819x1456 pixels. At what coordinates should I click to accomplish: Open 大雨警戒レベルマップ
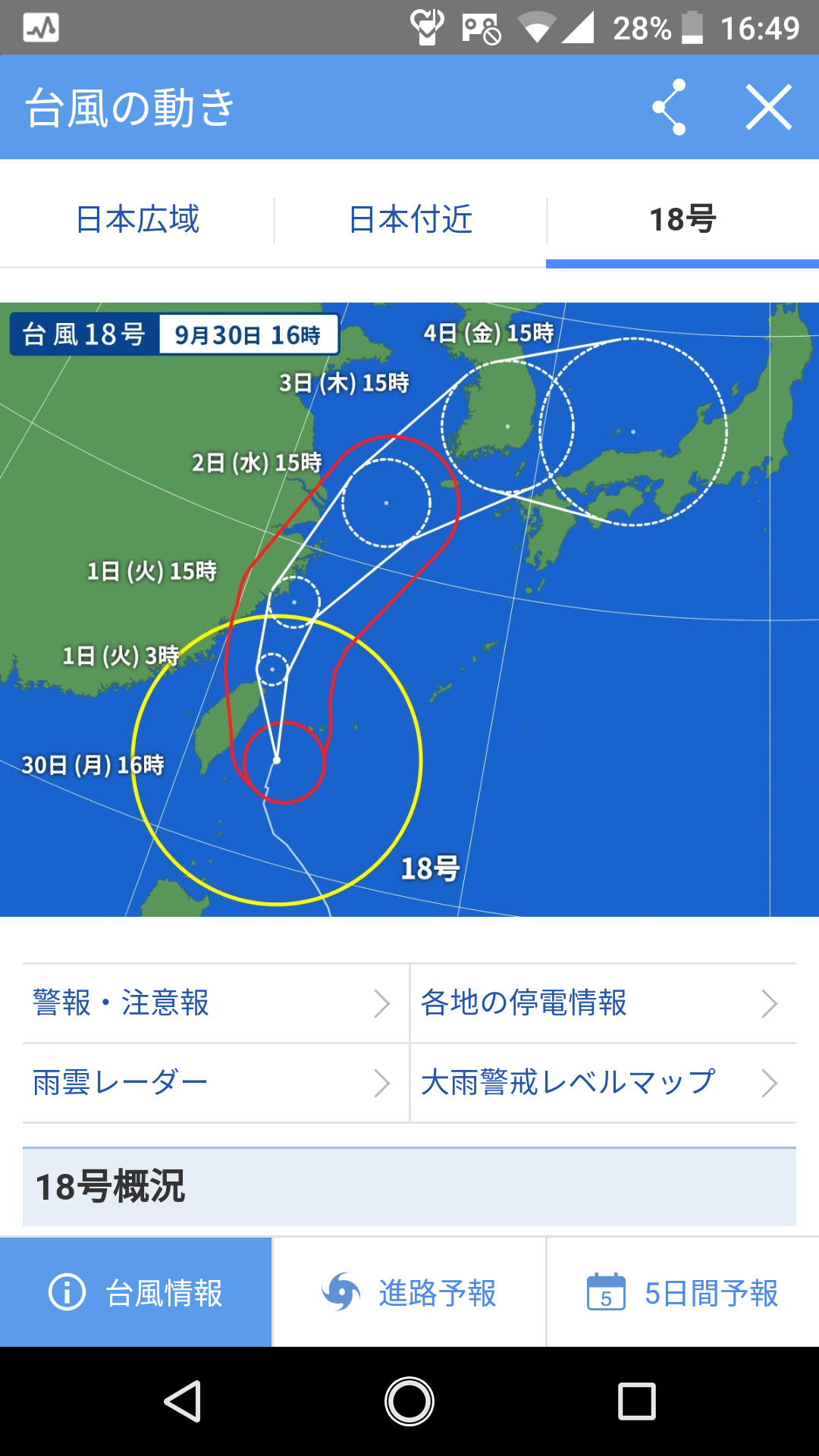tap(603, 1083)
